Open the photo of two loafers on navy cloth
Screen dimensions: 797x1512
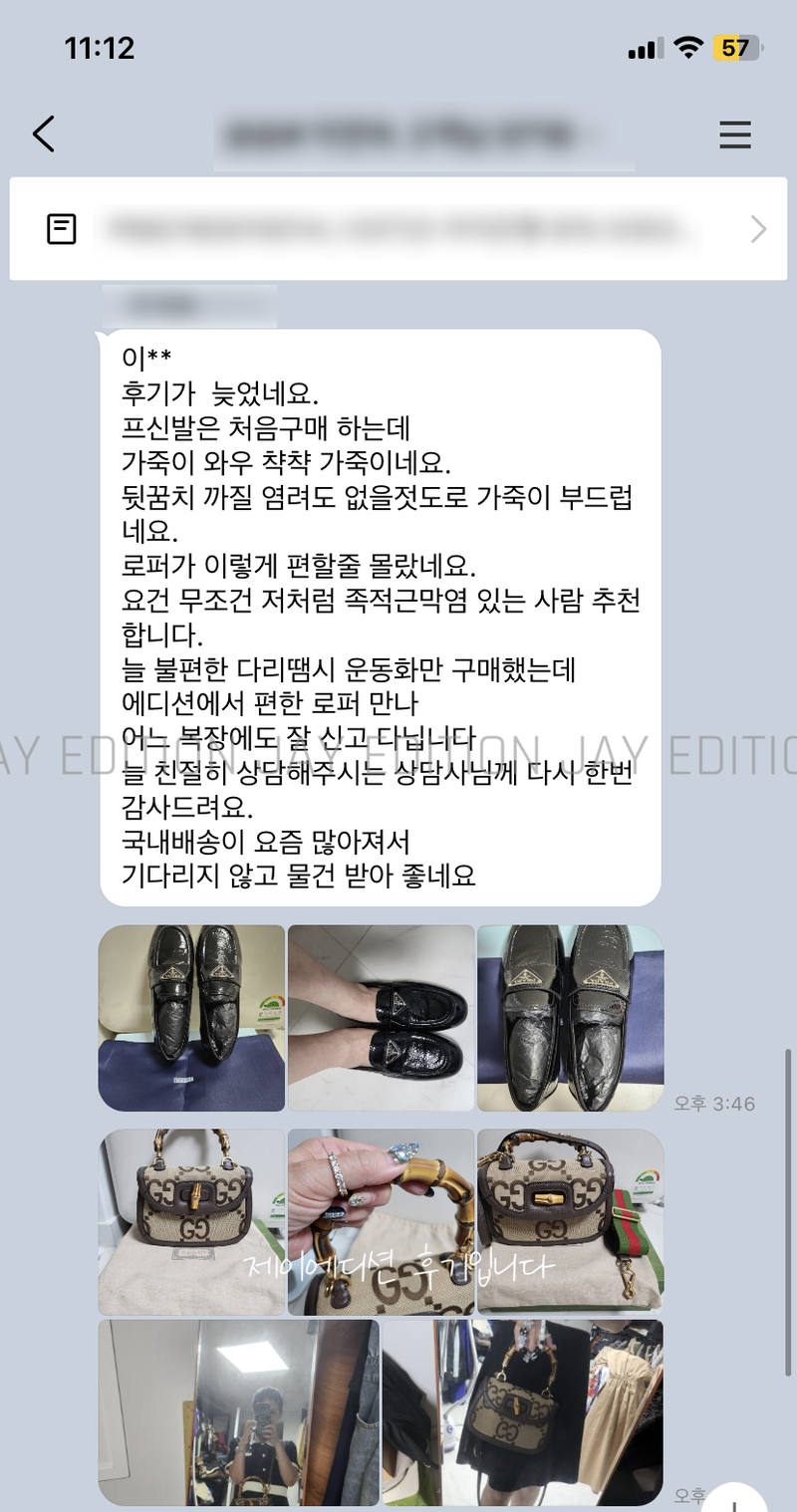(191, 1017)
